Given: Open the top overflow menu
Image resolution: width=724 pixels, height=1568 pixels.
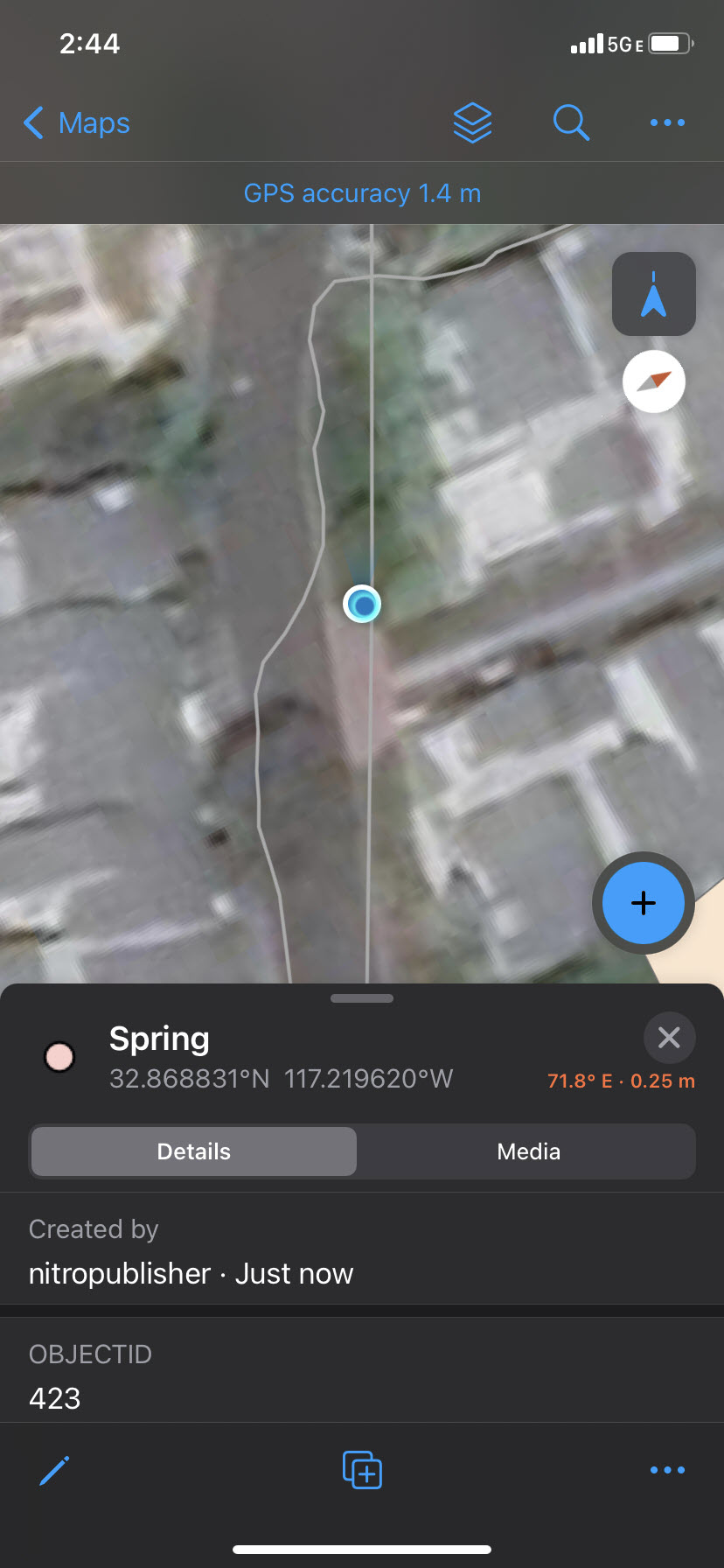Looking at the screenshot, I should (x=666, y=122).
